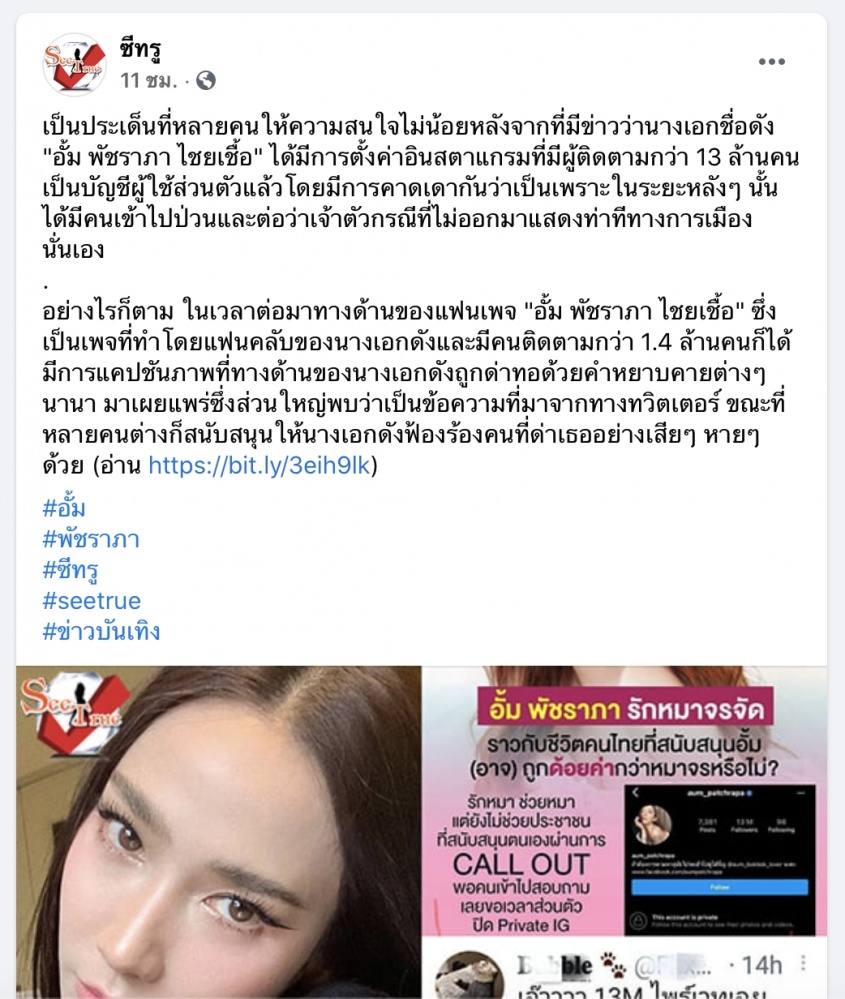Open the ซีทรู page profile picture
The image size is (845, 999).
point(73,64)
